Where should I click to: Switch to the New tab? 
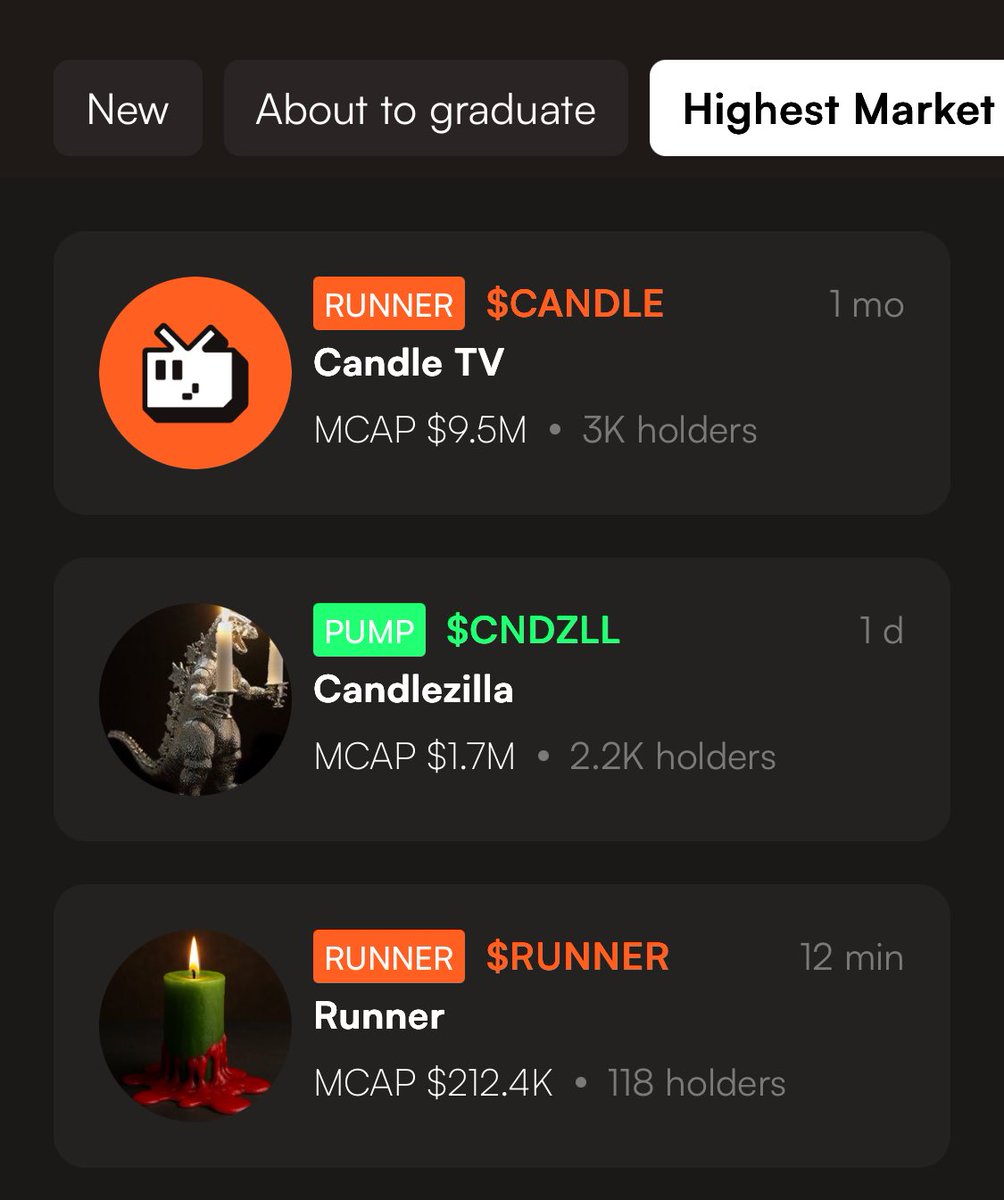click(128, 108)
